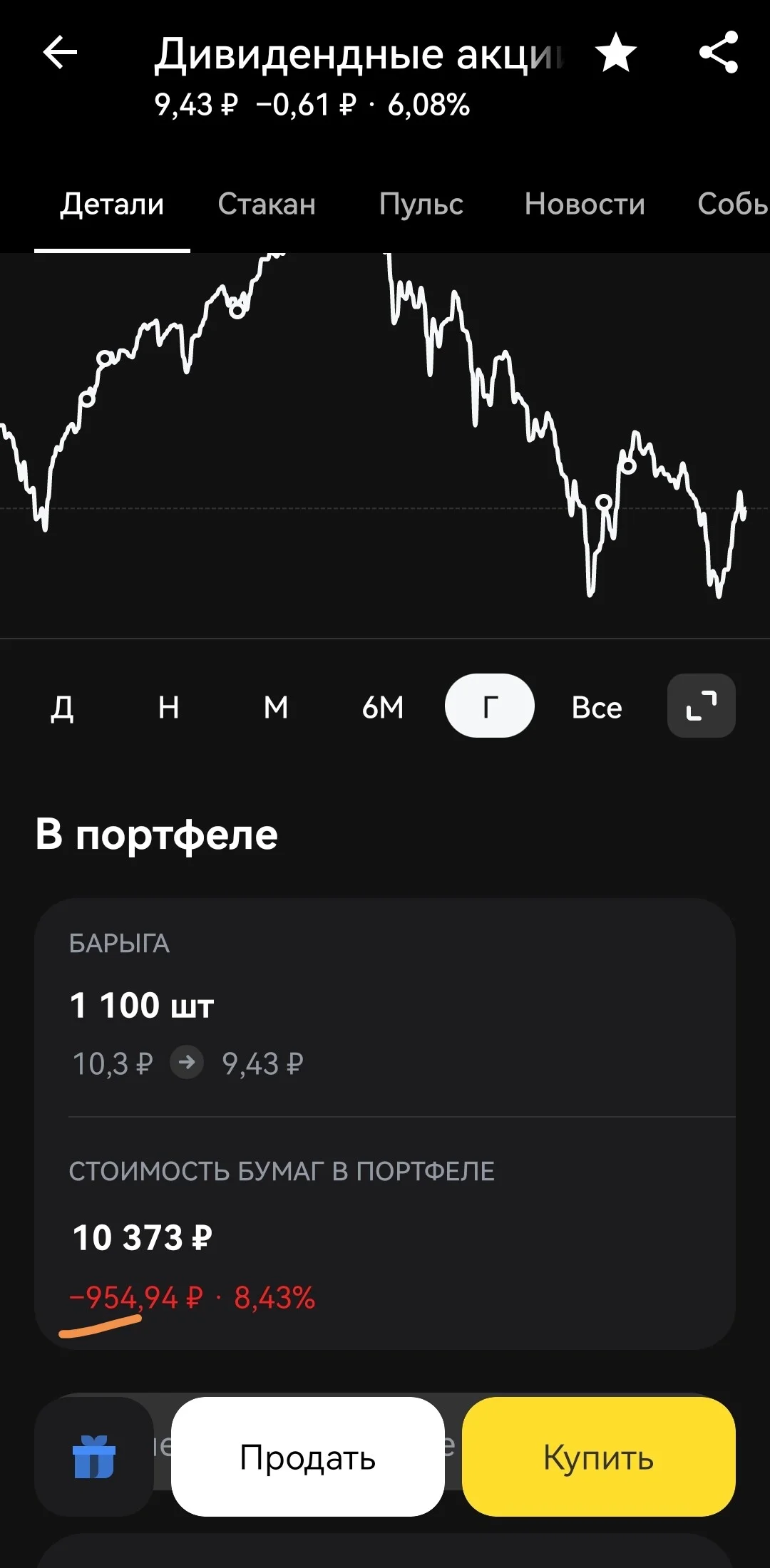This screenshot has width=770, height=1568.
Task: Show the Все chart range
Action: point(597,707)
